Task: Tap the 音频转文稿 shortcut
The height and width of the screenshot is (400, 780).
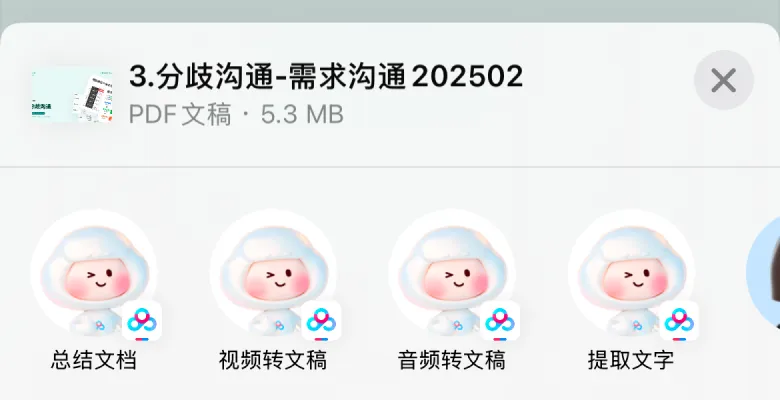Action: click(x=452, y=274)
